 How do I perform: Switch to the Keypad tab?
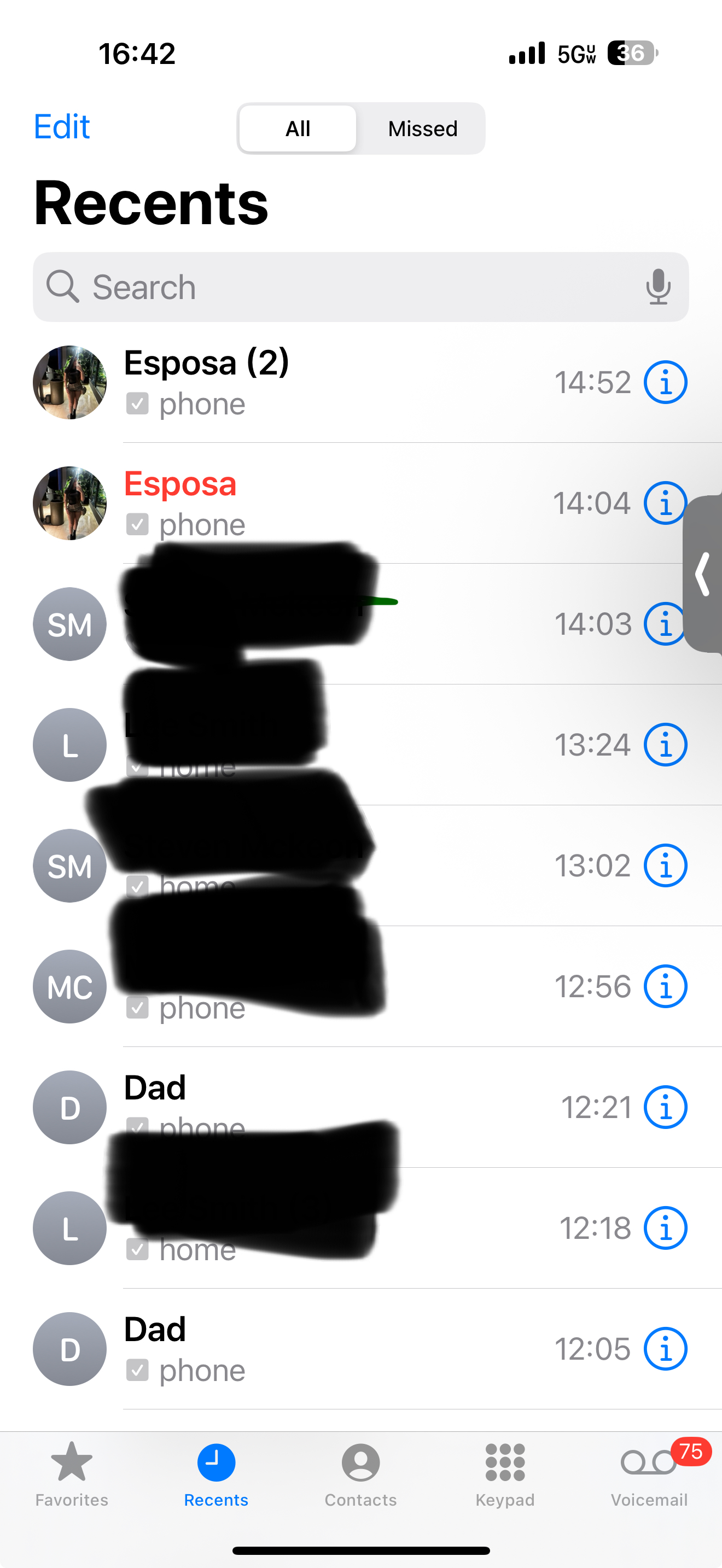[505, 1473]
